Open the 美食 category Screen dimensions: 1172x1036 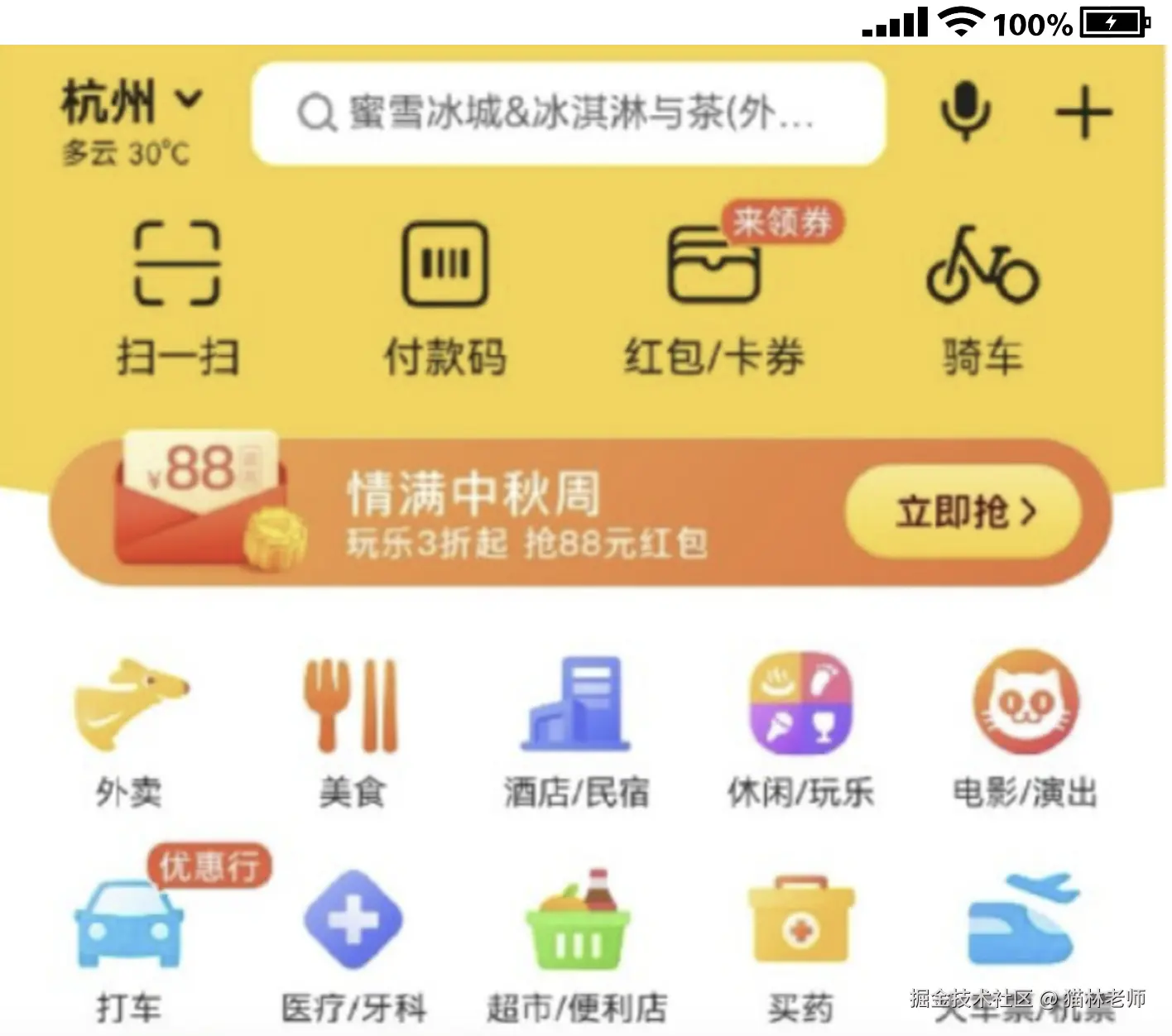353,728
